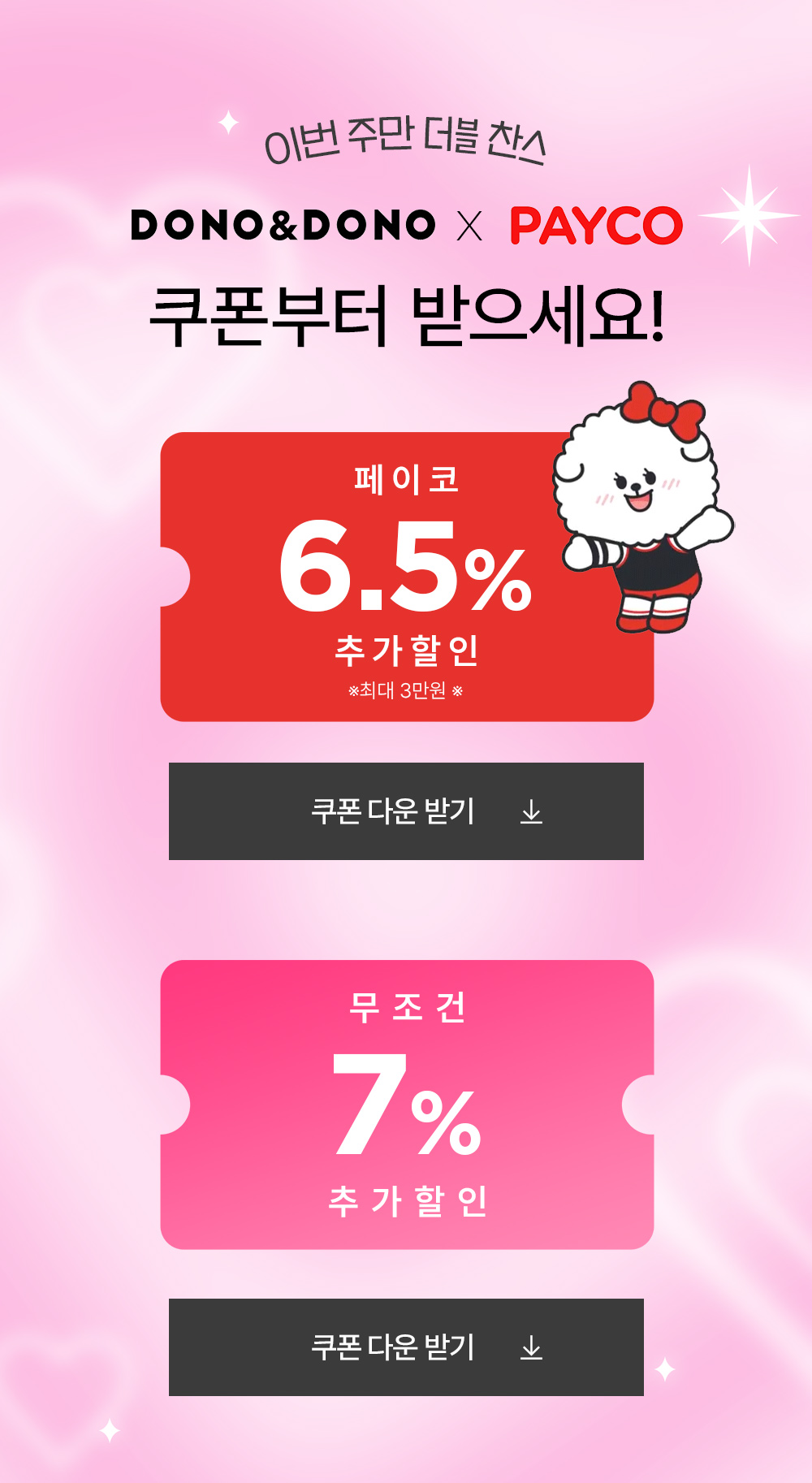The image size is (812, 1483).
Task: Download the unconditional 7% discount coupon
Action: coord(406,1347)
